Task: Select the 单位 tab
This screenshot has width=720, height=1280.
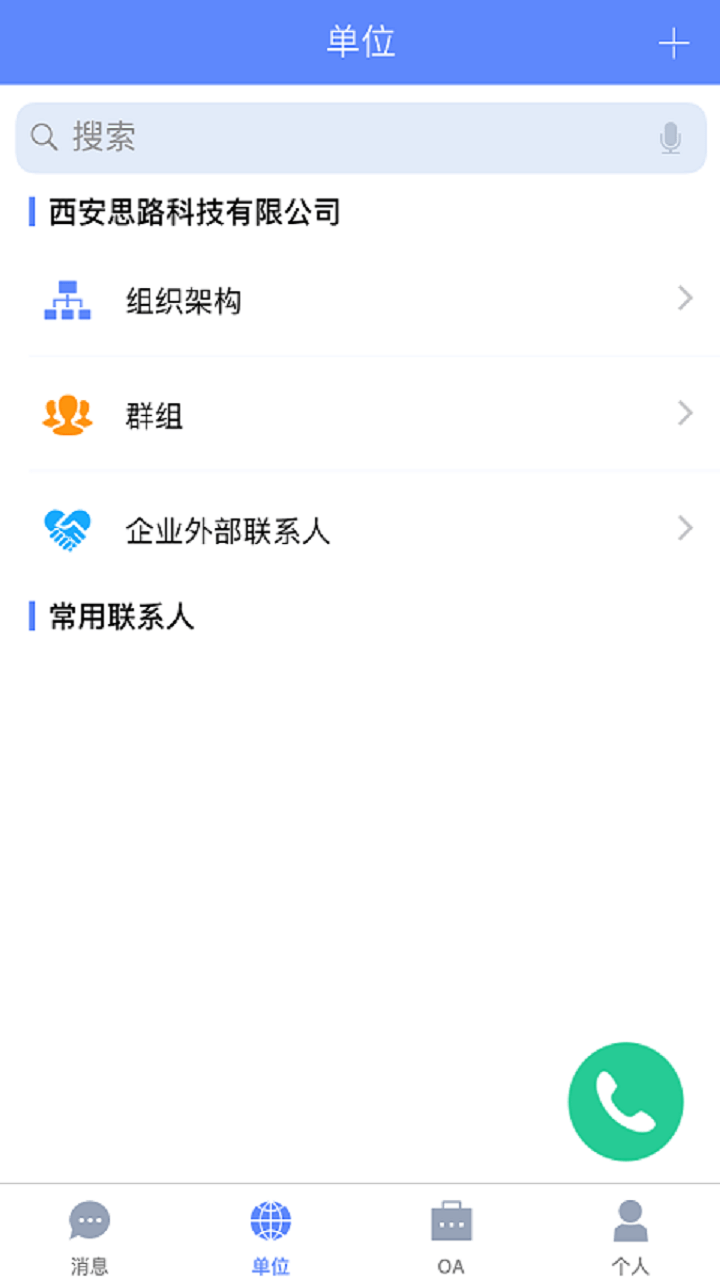Action: [x=270, y=1237]
